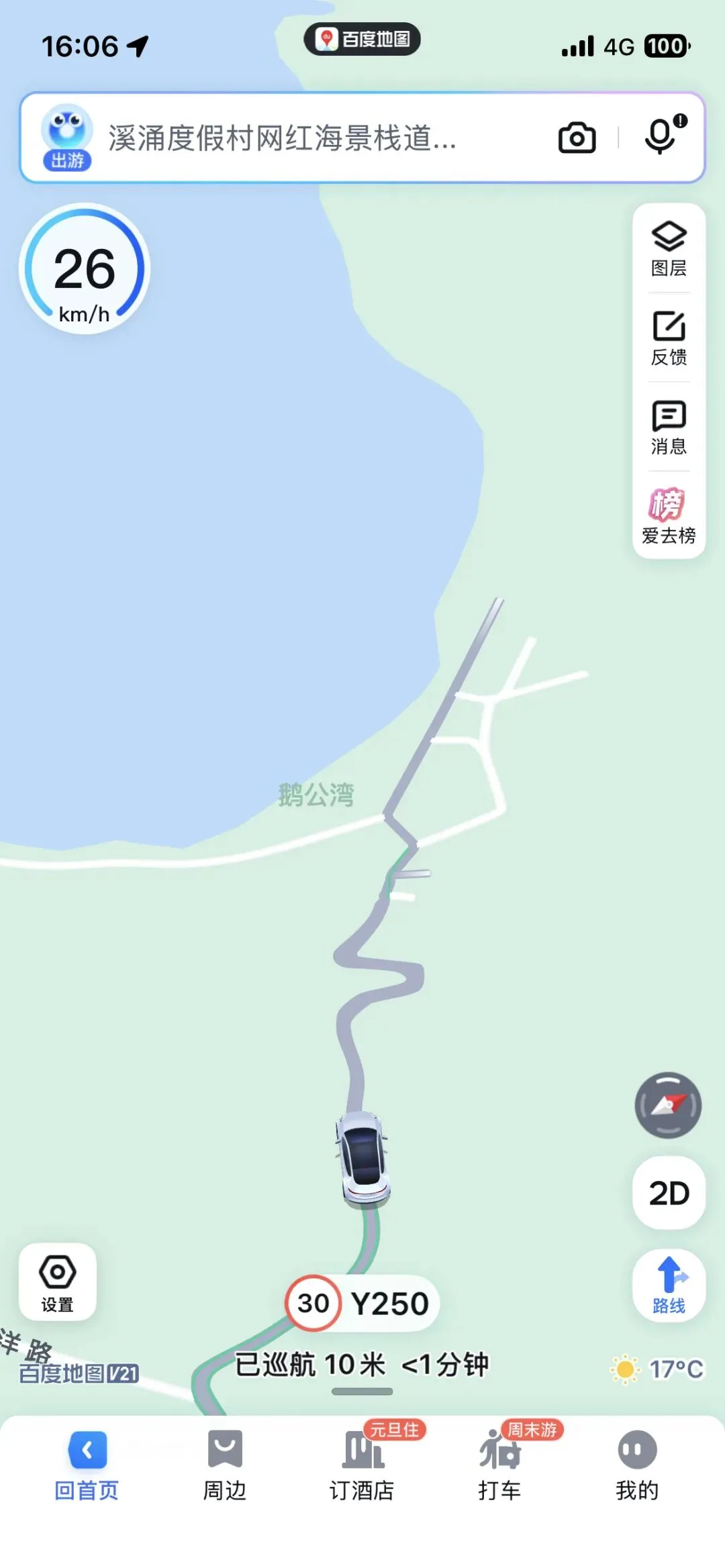Image resolution: width=725 pixels, height=1568 pixels.
Task: Open the 周边 nearby tab
Action: [224, 1465]
